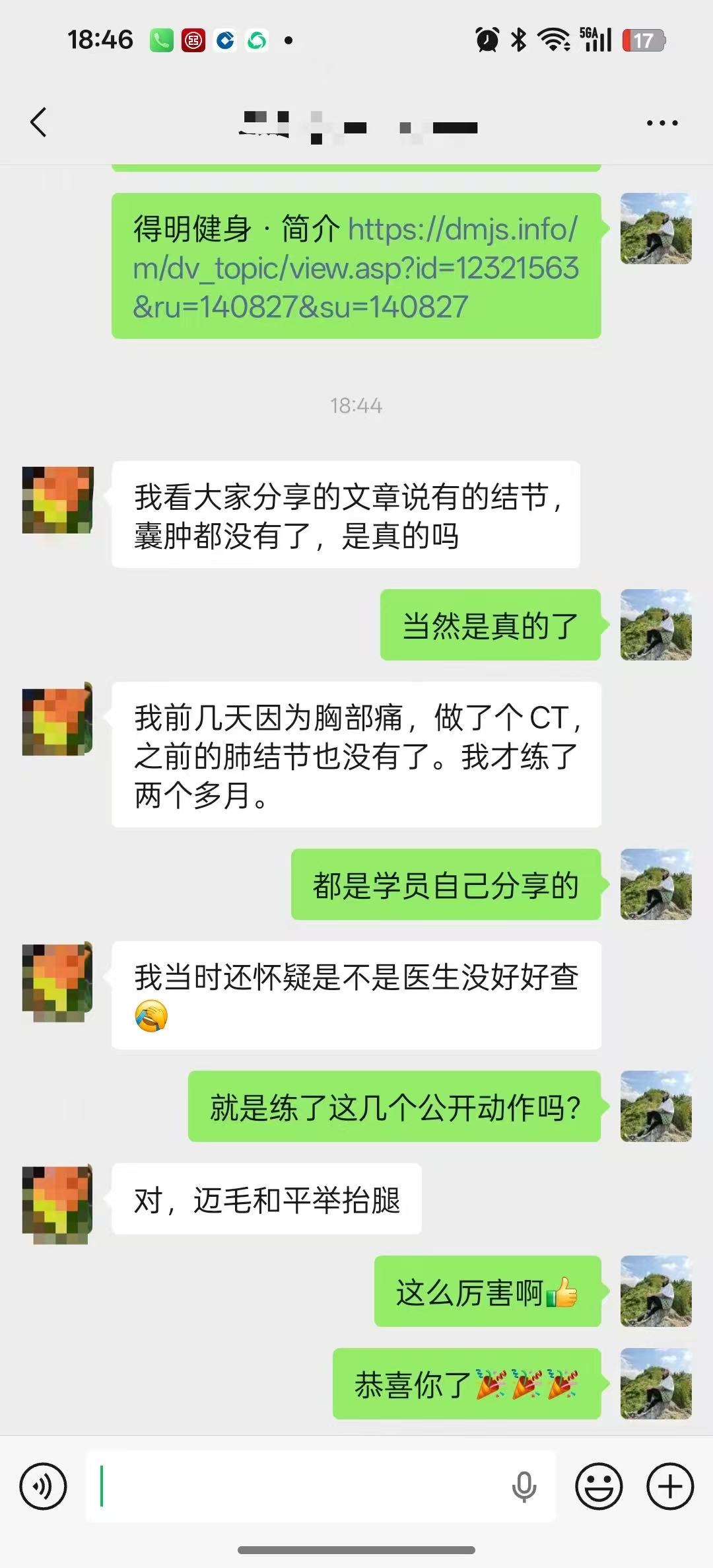Open the chat overflow menu
The width and height of the screenshot is (713, 1568).
click(x=662, y=123)
